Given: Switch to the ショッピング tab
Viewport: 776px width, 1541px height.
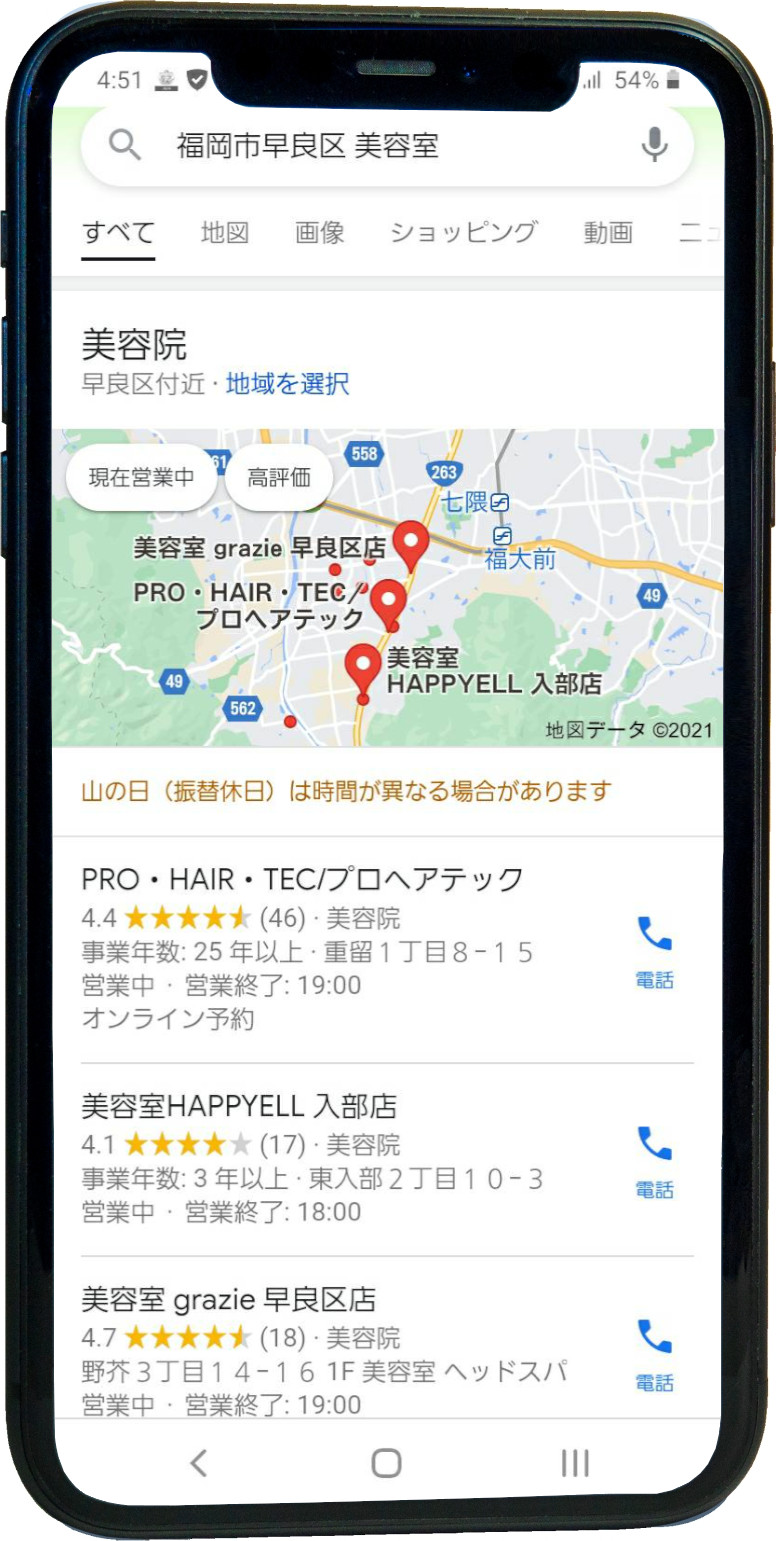Looking at the screenshot, I should tap(463, 233).
